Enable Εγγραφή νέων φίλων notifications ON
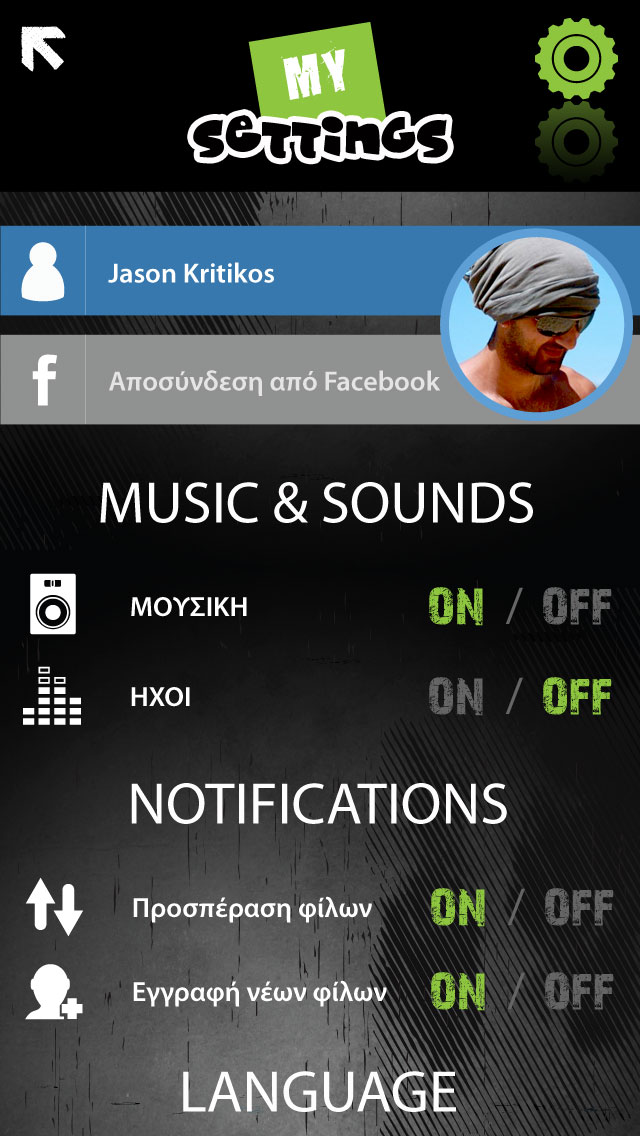The height and width of the screenshot is (1136, 640). coord(458,991)
